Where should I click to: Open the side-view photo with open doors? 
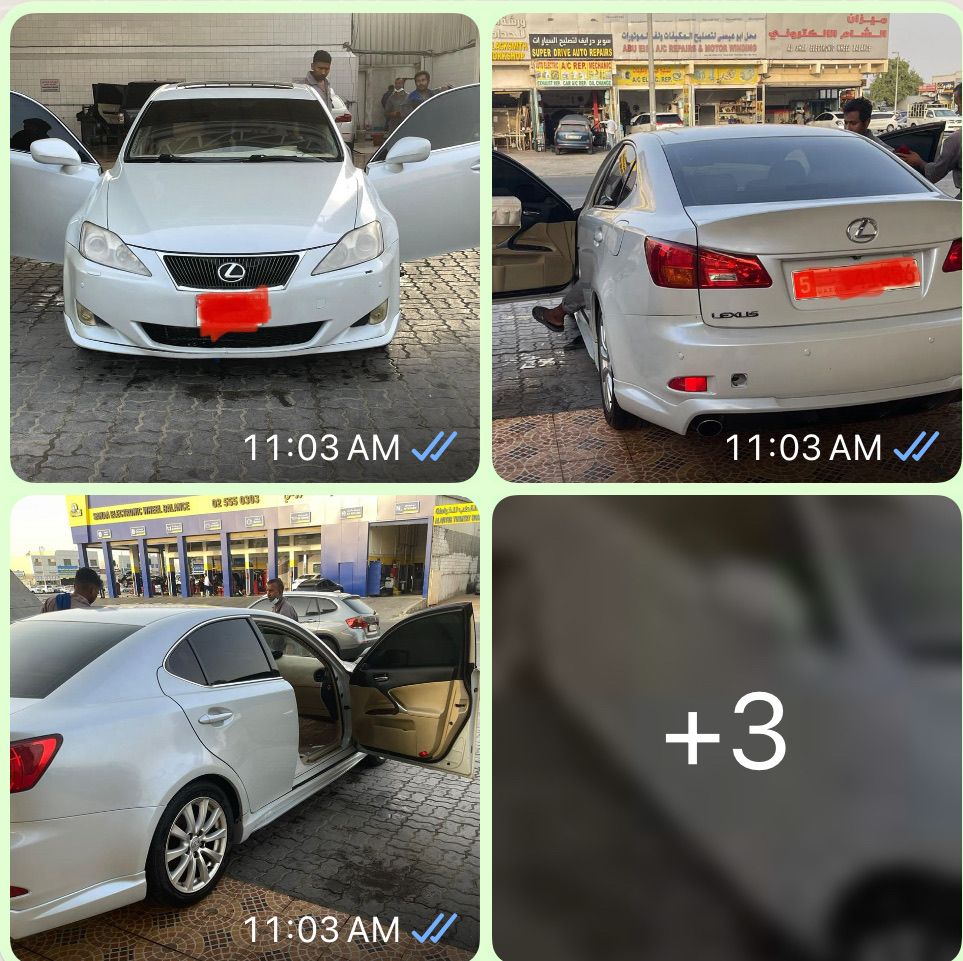tap(244, 727)
